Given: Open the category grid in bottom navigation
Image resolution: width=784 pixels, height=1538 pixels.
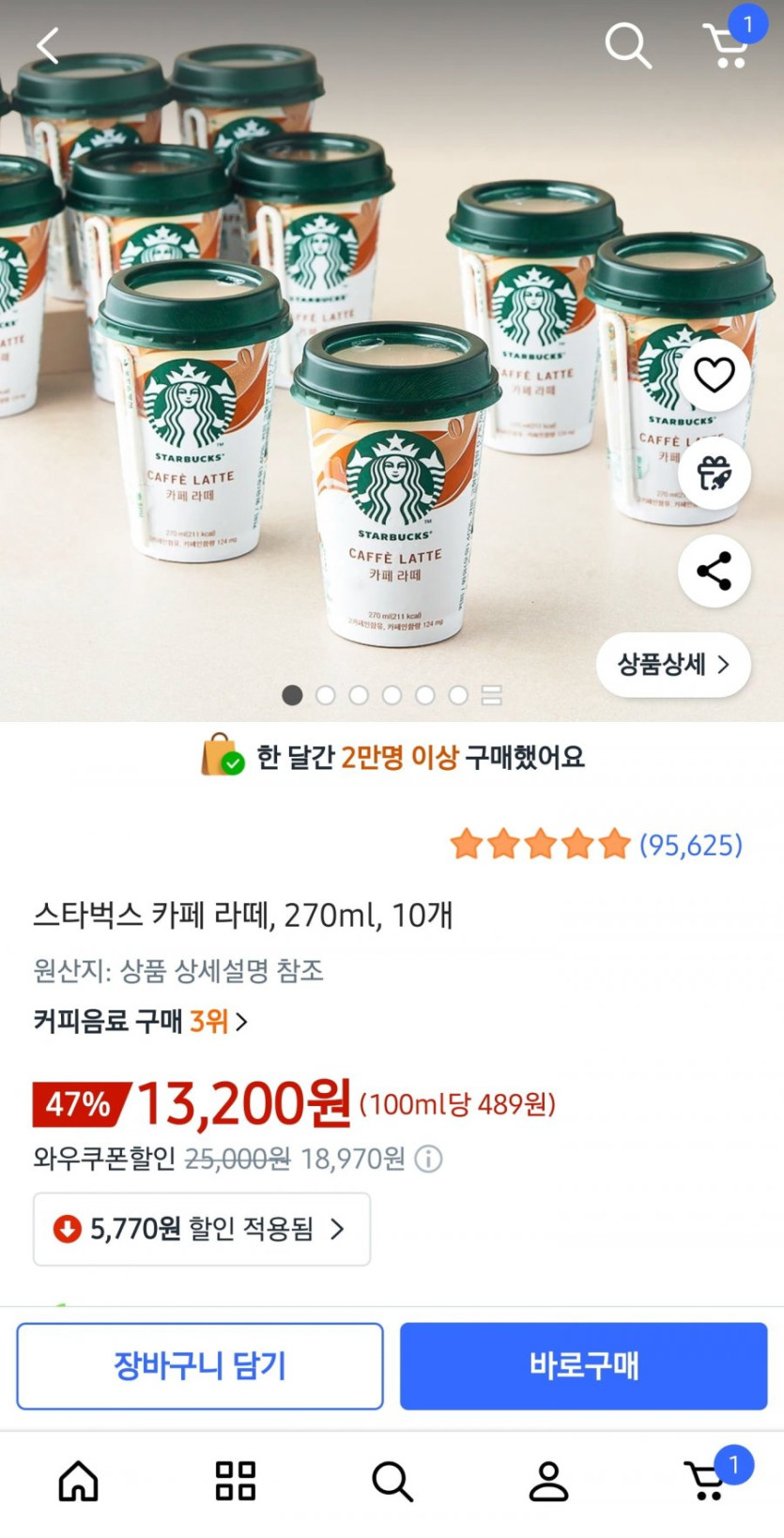Looking at the screenshot, I should point(235,1484).
